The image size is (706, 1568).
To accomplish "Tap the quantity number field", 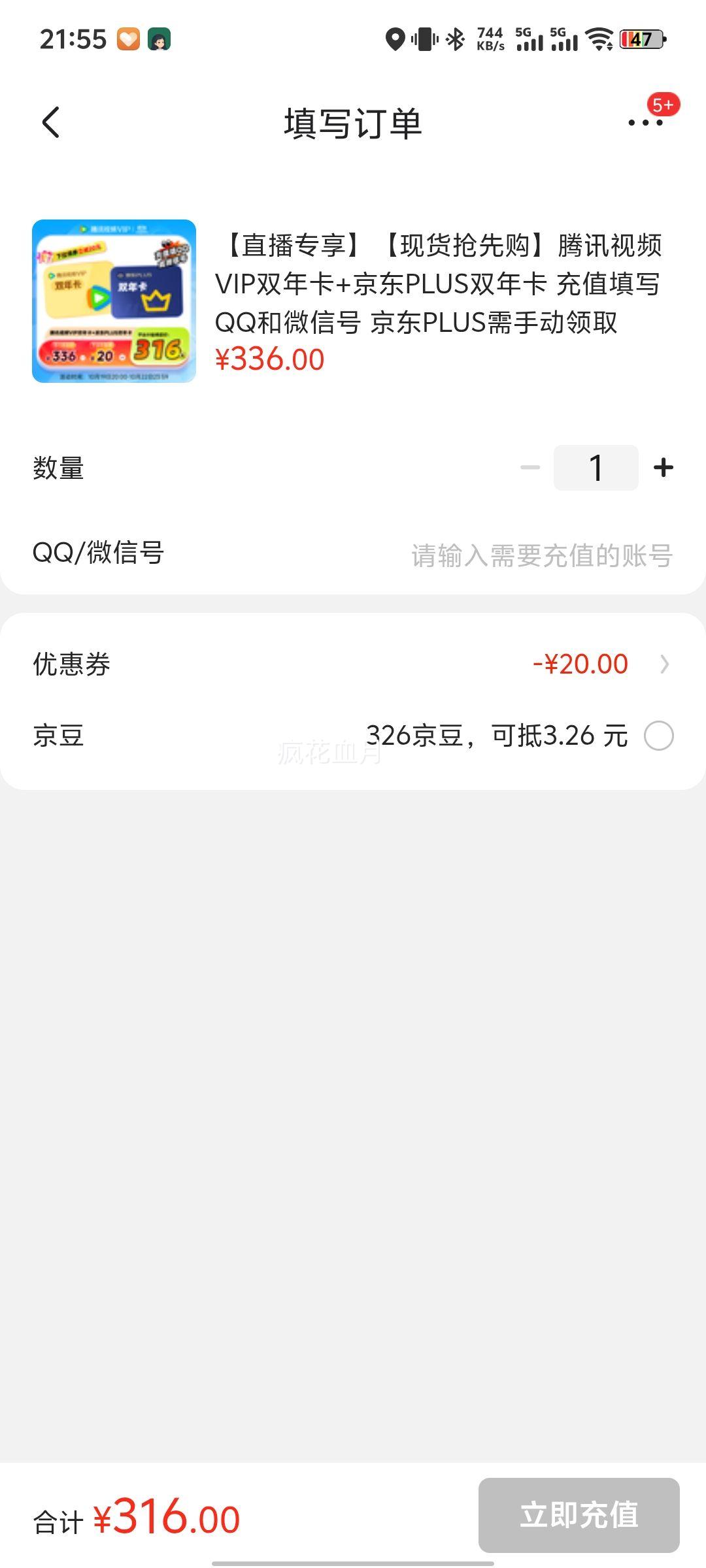I will click(596, 468).
